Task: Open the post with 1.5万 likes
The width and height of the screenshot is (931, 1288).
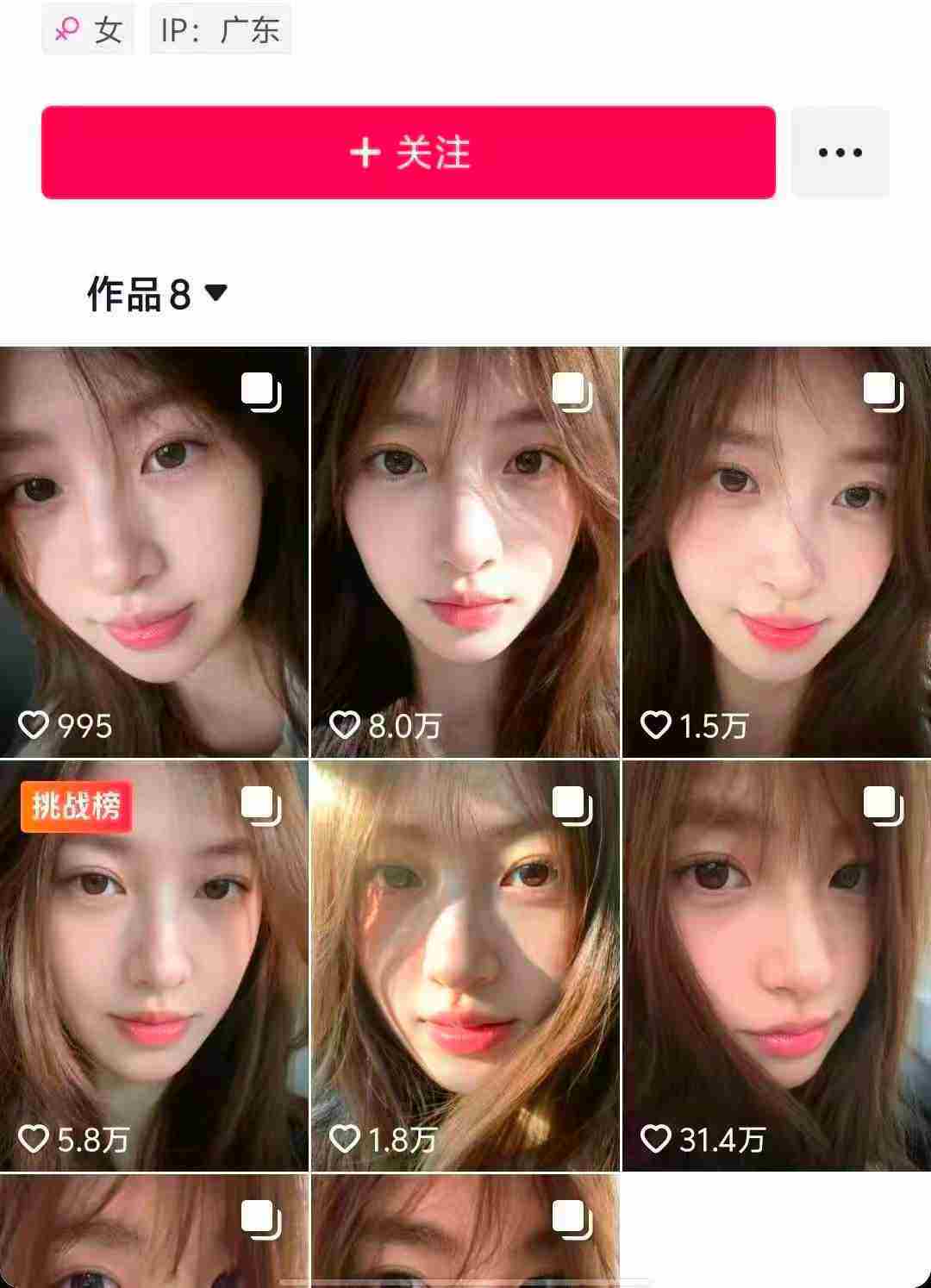Action: tap(776, 552)
